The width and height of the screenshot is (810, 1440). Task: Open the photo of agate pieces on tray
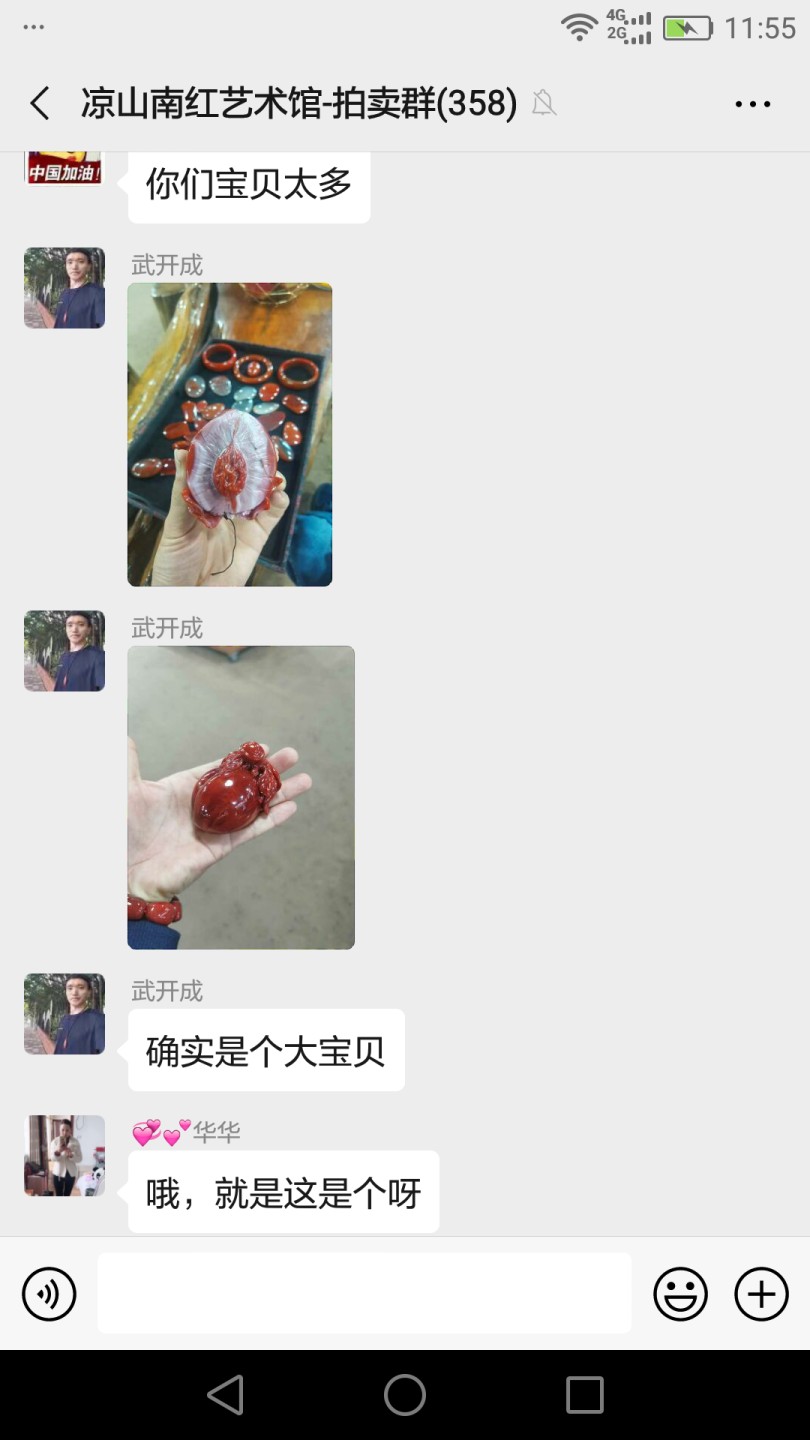(230, 434)
